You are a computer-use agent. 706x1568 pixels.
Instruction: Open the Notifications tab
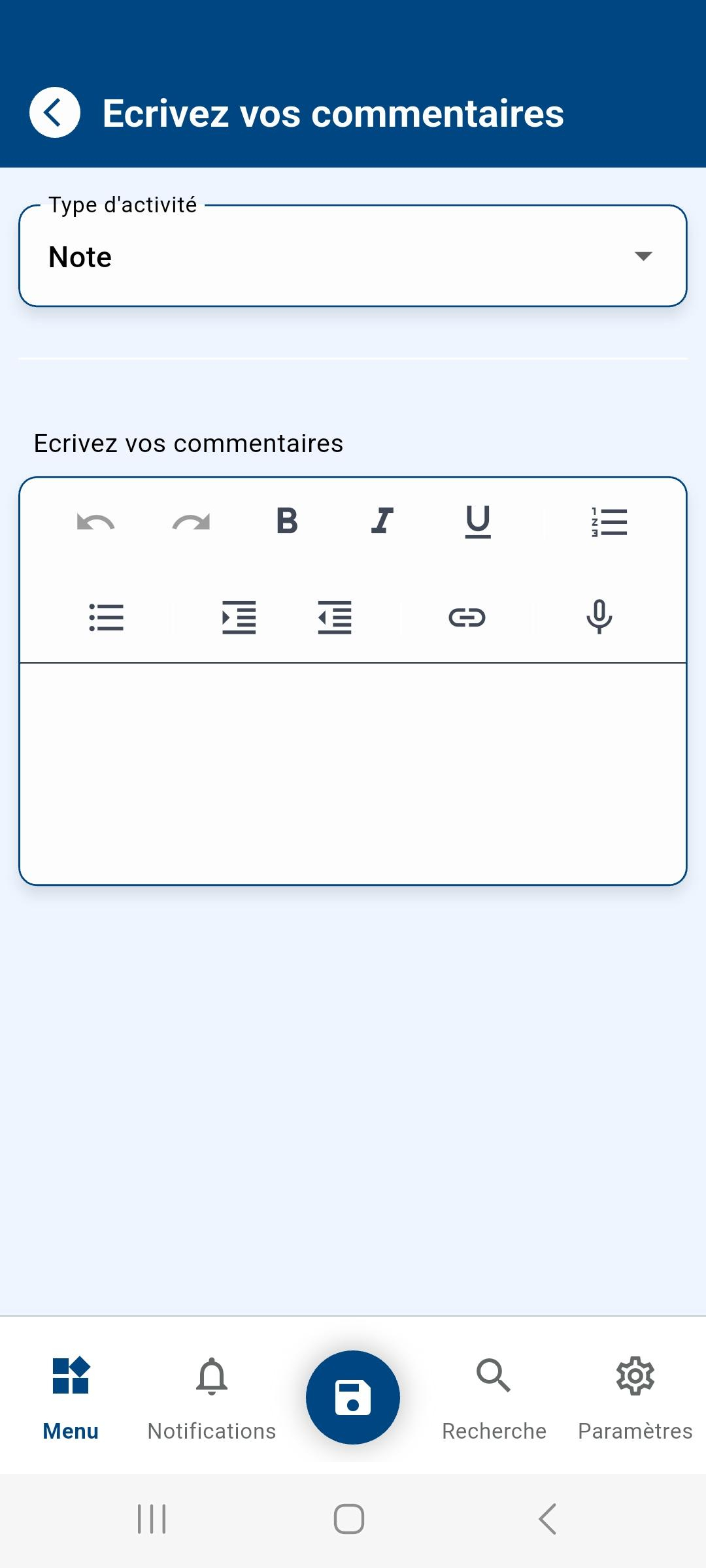(212, 1398)
